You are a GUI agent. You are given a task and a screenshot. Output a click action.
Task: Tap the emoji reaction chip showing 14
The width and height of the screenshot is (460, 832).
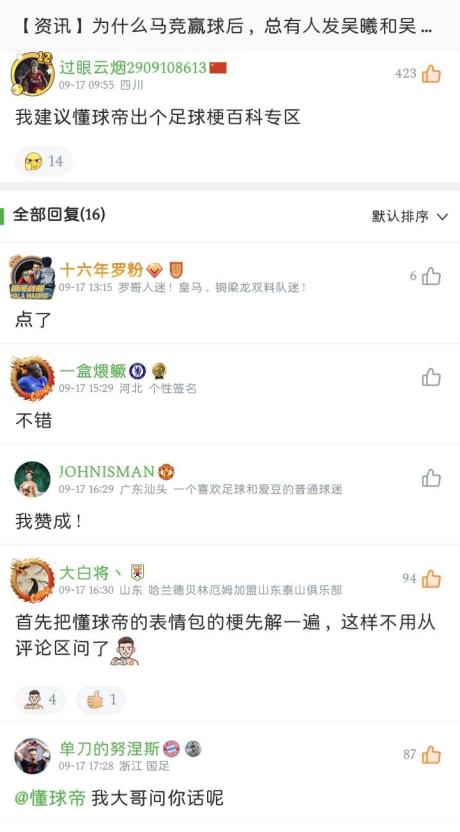point(44,161)
